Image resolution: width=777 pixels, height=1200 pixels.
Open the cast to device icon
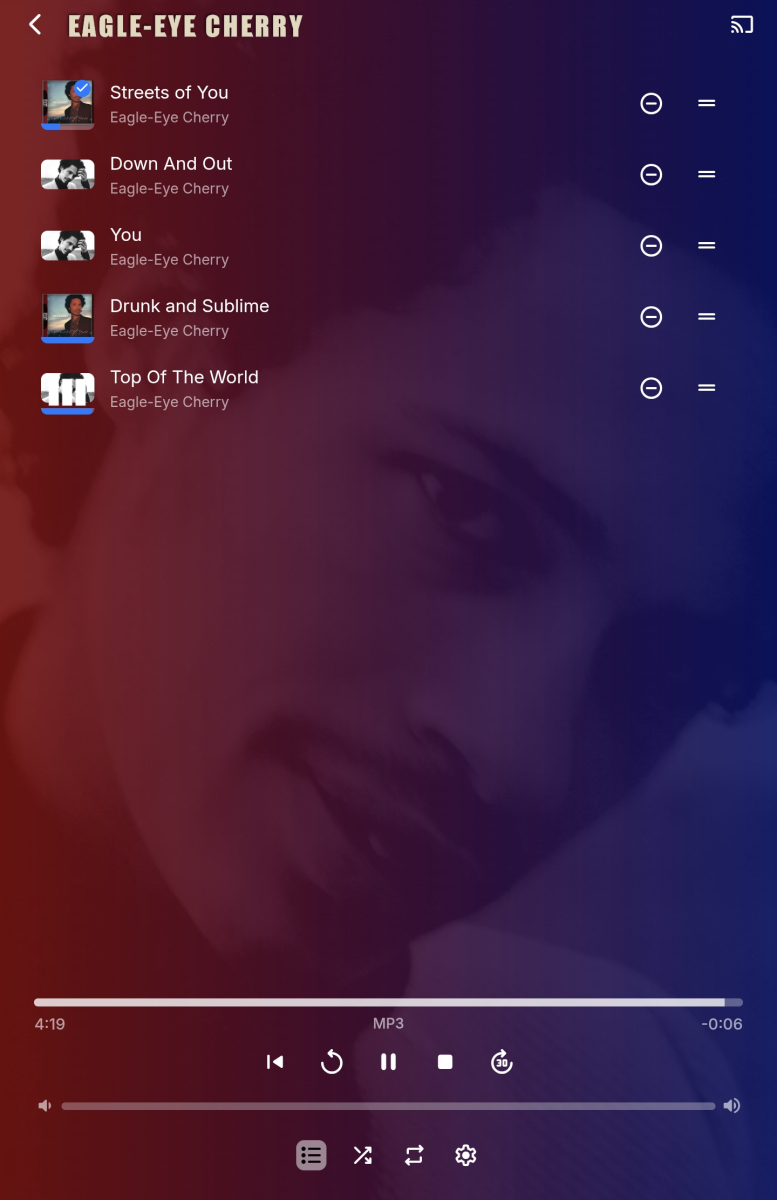point(741,25)
